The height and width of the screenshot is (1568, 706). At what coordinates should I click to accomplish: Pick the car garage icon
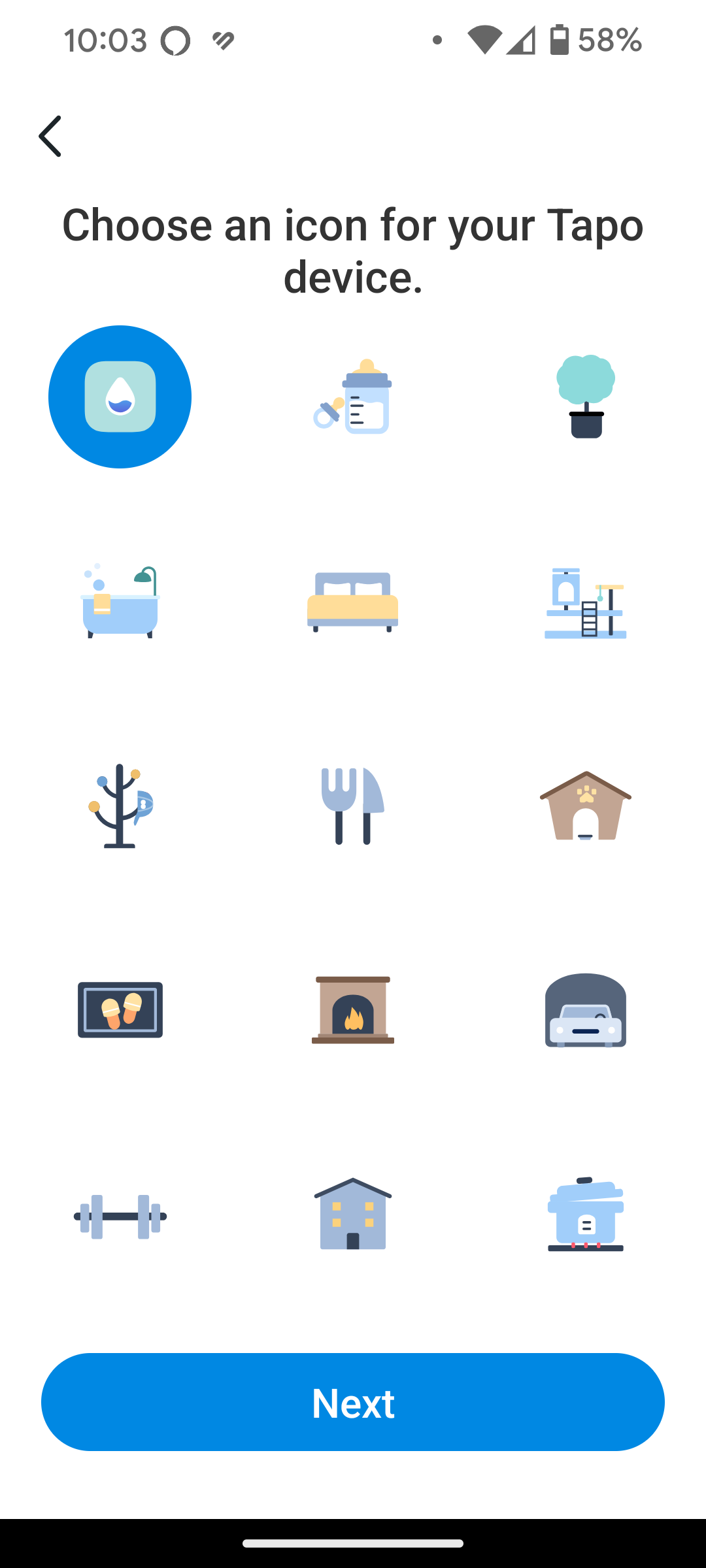[586, 1010]
